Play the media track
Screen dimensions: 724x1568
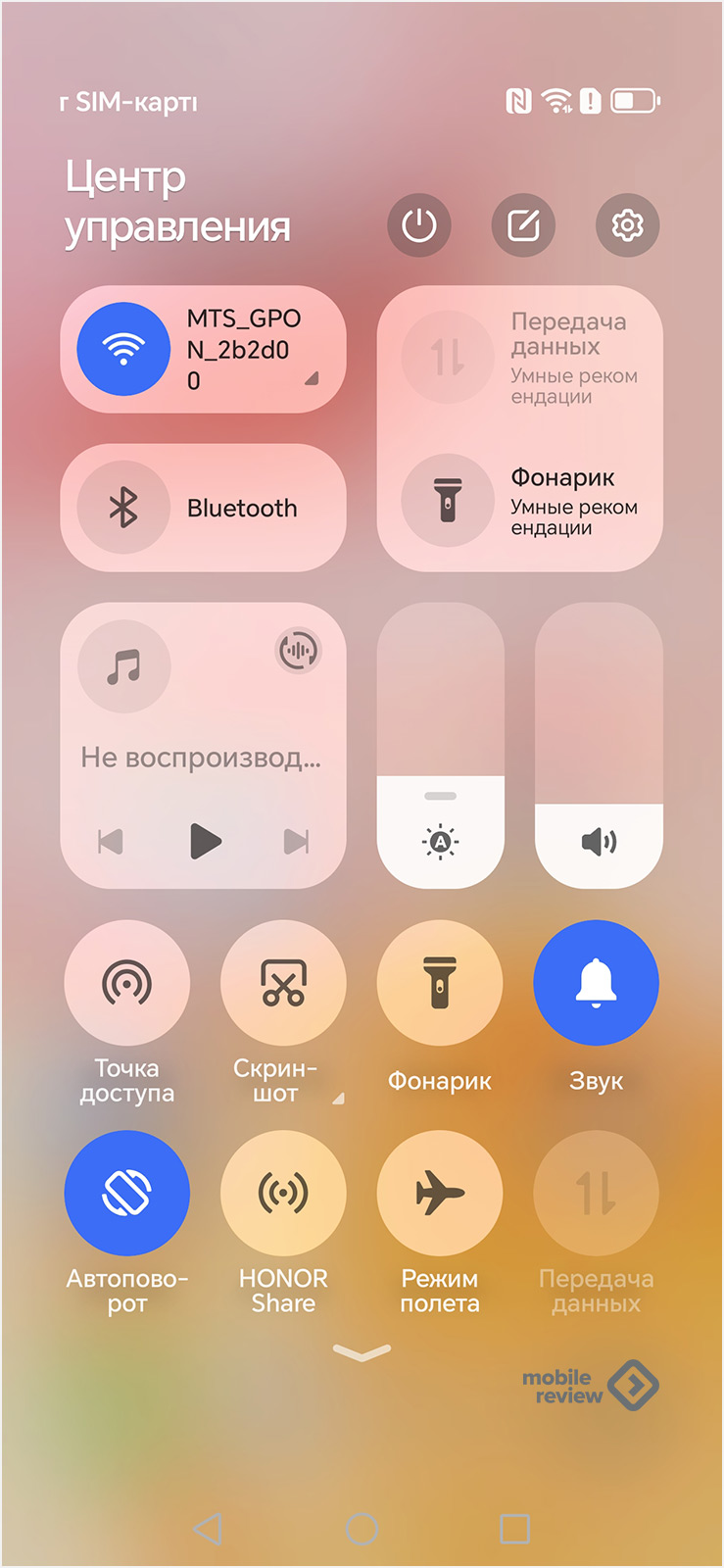pyautogui.click(x=205, y=841)
